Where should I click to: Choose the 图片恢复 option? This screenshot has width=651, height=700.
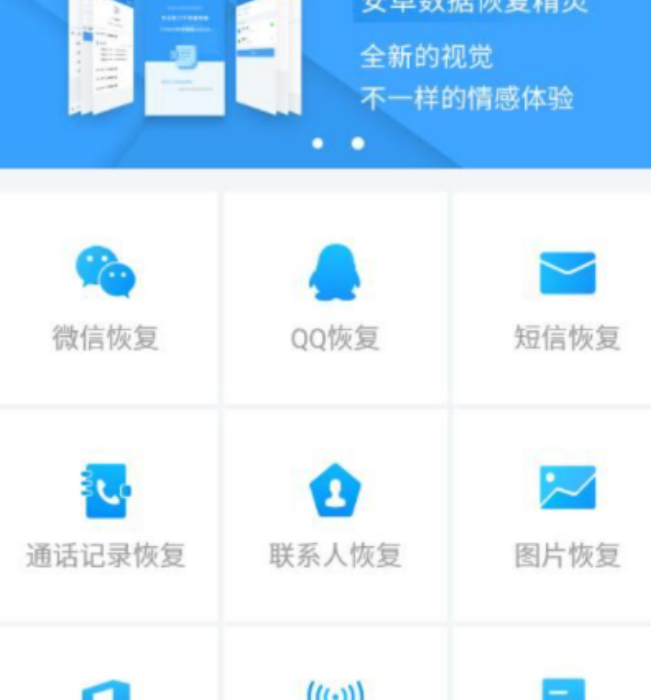point(566,515)
